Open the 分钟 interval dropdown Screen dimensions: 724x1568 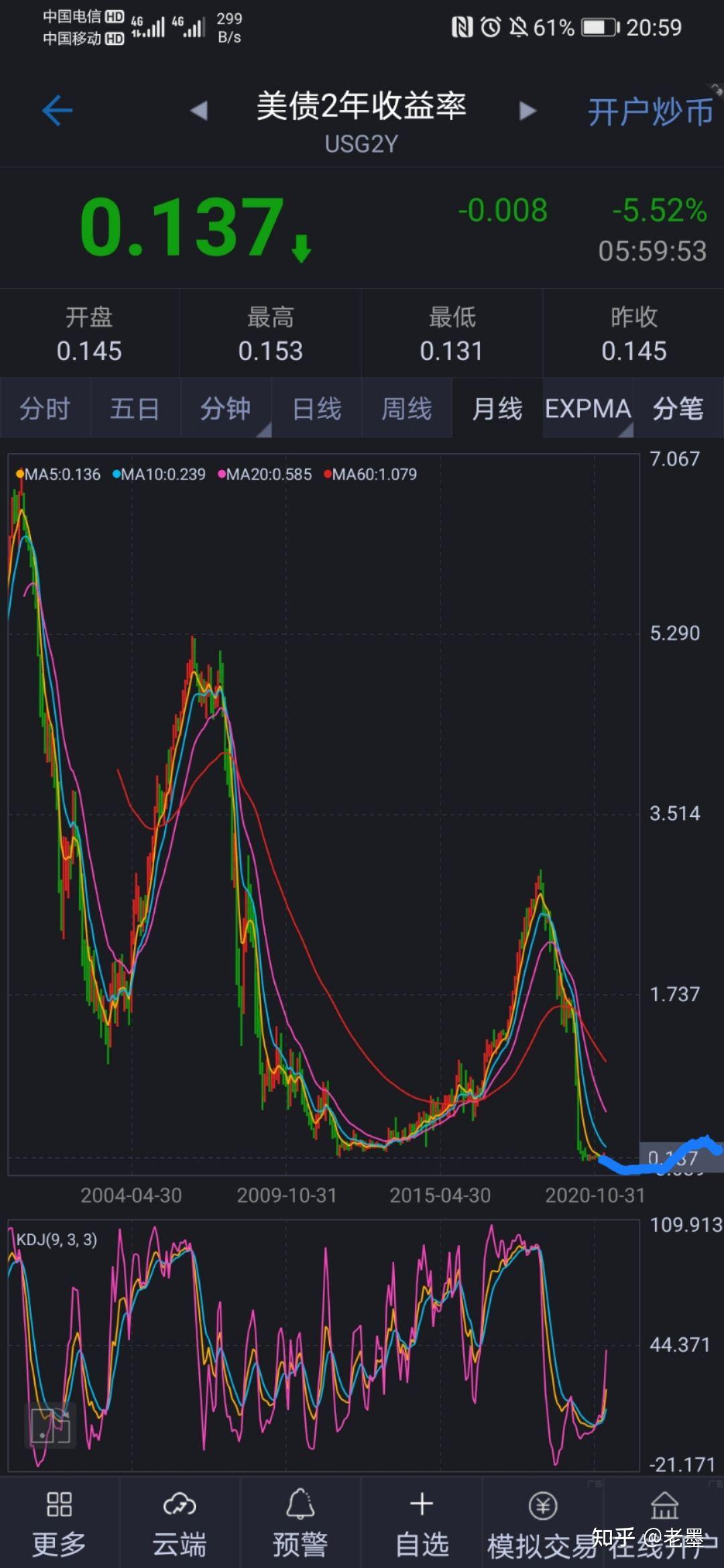click(x=226, y=408)
